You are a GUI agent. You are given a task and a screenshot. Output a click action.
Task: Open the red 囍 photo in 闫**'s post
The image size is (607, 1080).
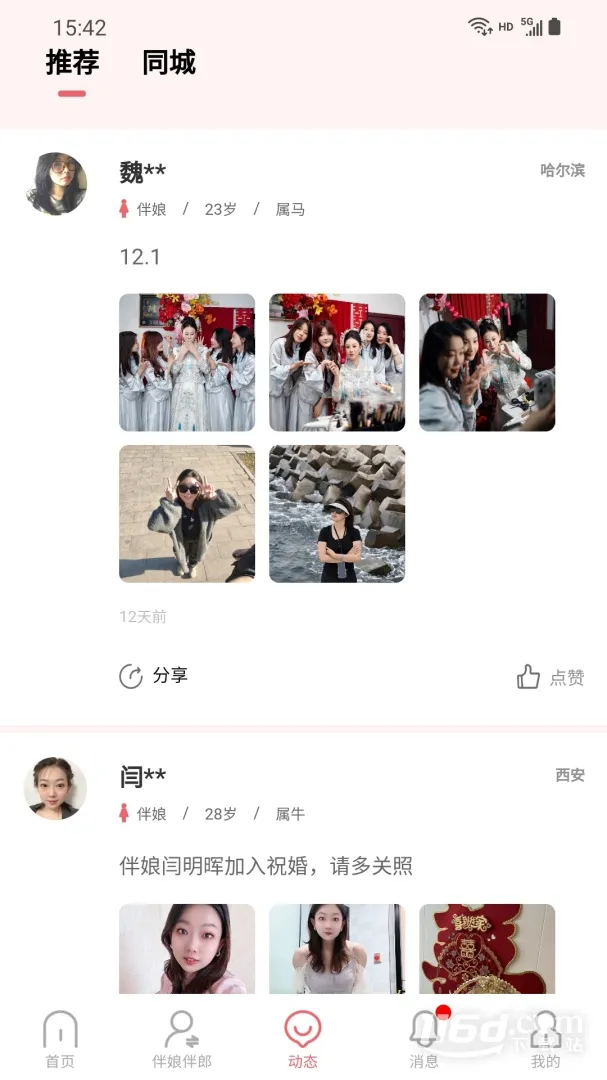(x=487, y=948)
